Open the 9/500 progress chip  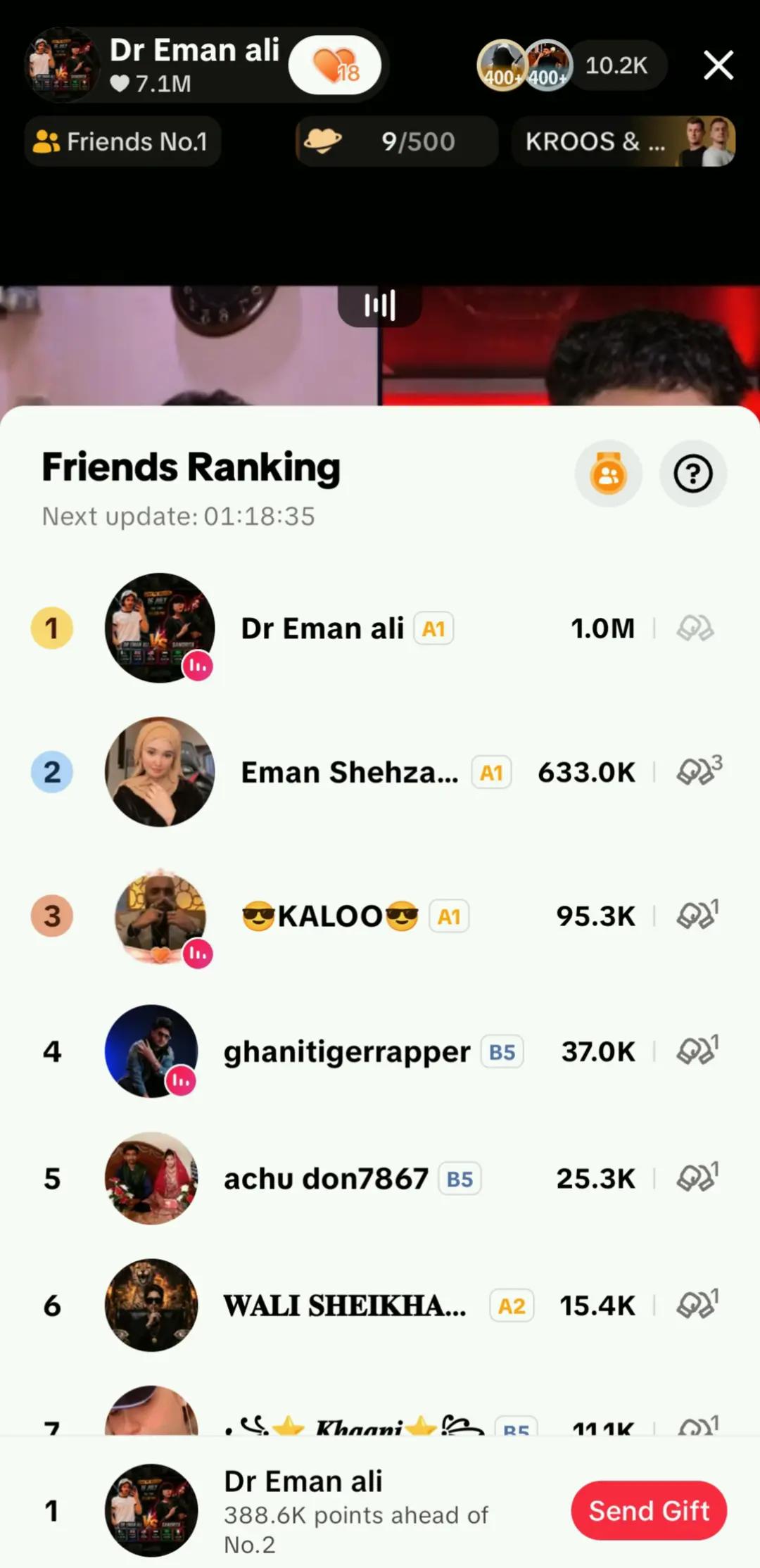point(397,141)
